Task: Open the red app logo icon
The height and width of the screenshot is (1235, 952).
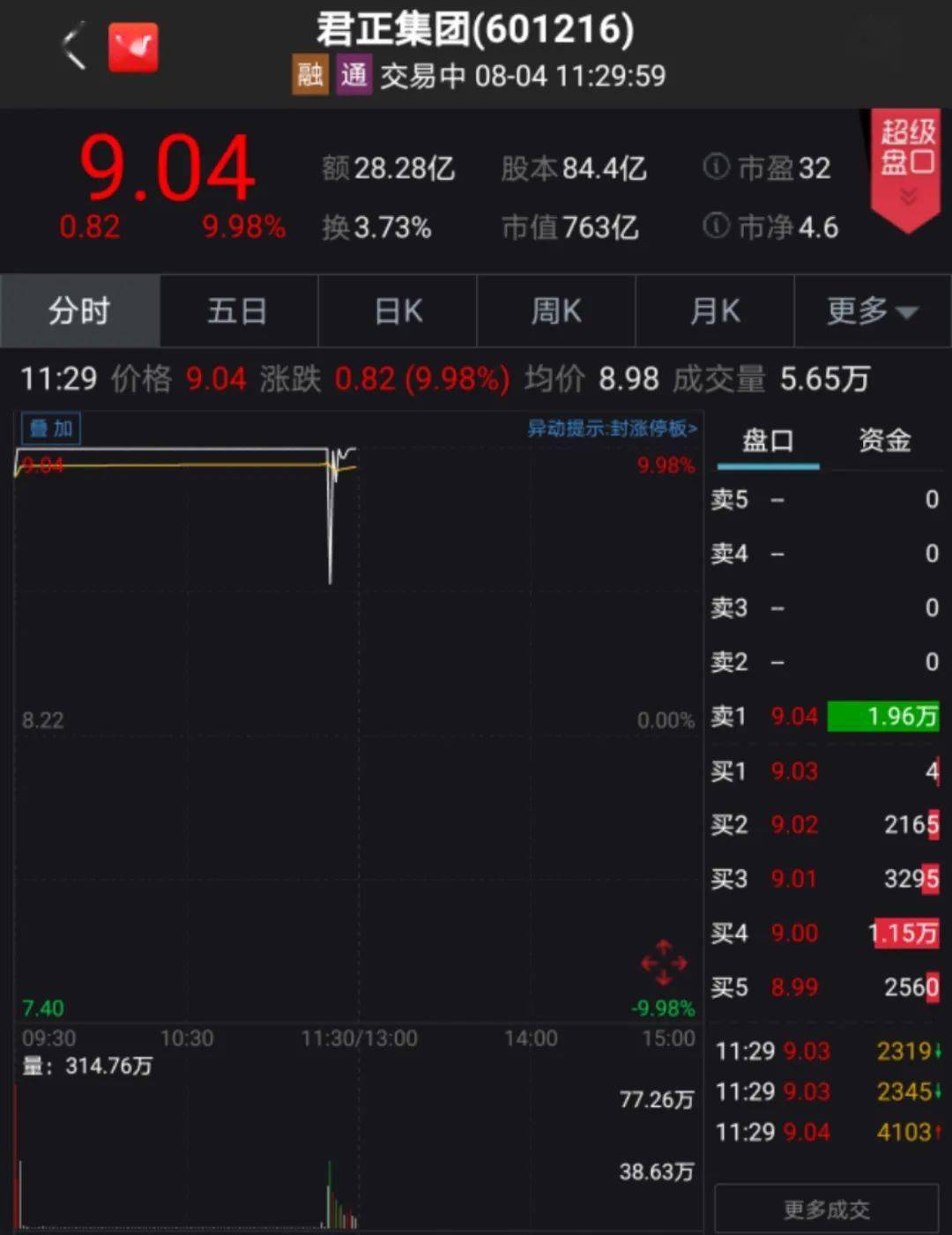Action: [x=133, y=46]
